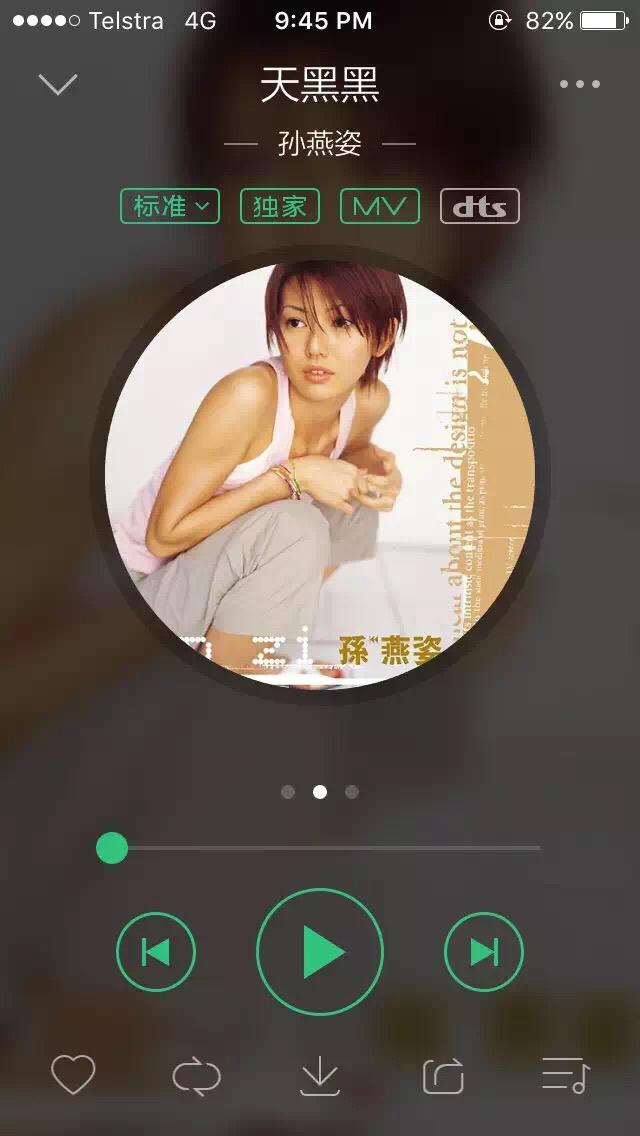This screenshot has height=1136, width=640.
Task: Share this song
Action: tap(443, 1076)
